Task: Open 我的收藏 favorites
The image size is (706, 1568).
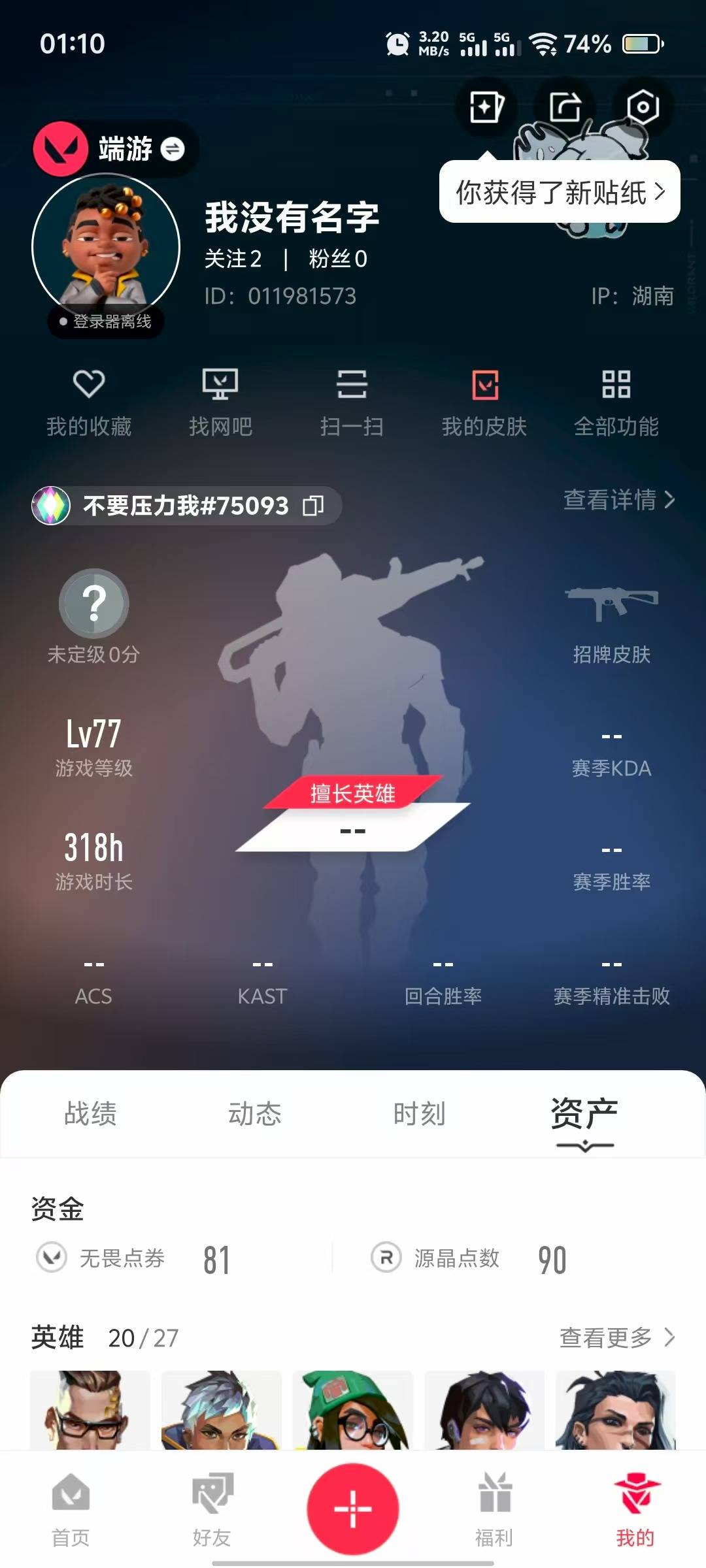Action: point(89,402)
